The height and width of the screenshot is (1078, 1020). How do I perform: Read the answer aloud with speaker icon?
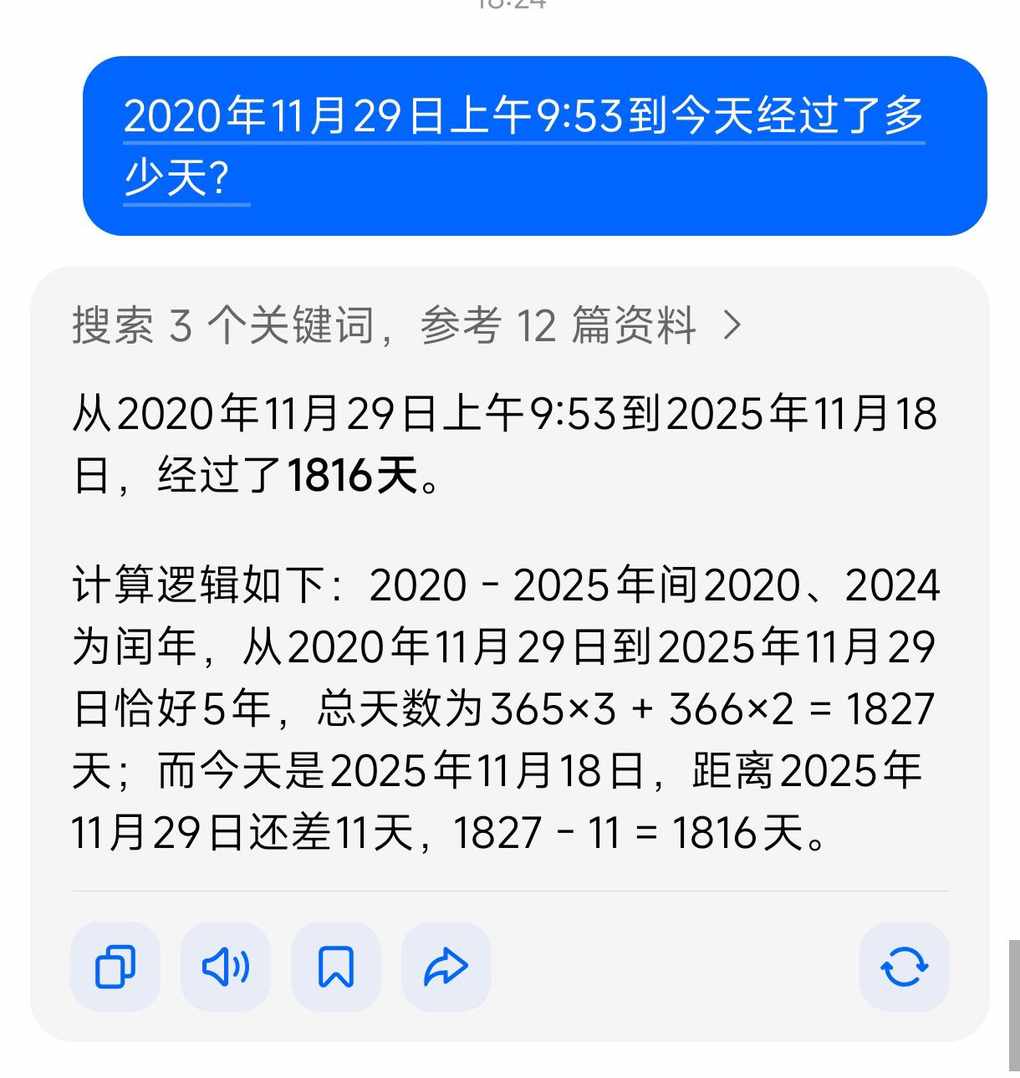point(226,967)
